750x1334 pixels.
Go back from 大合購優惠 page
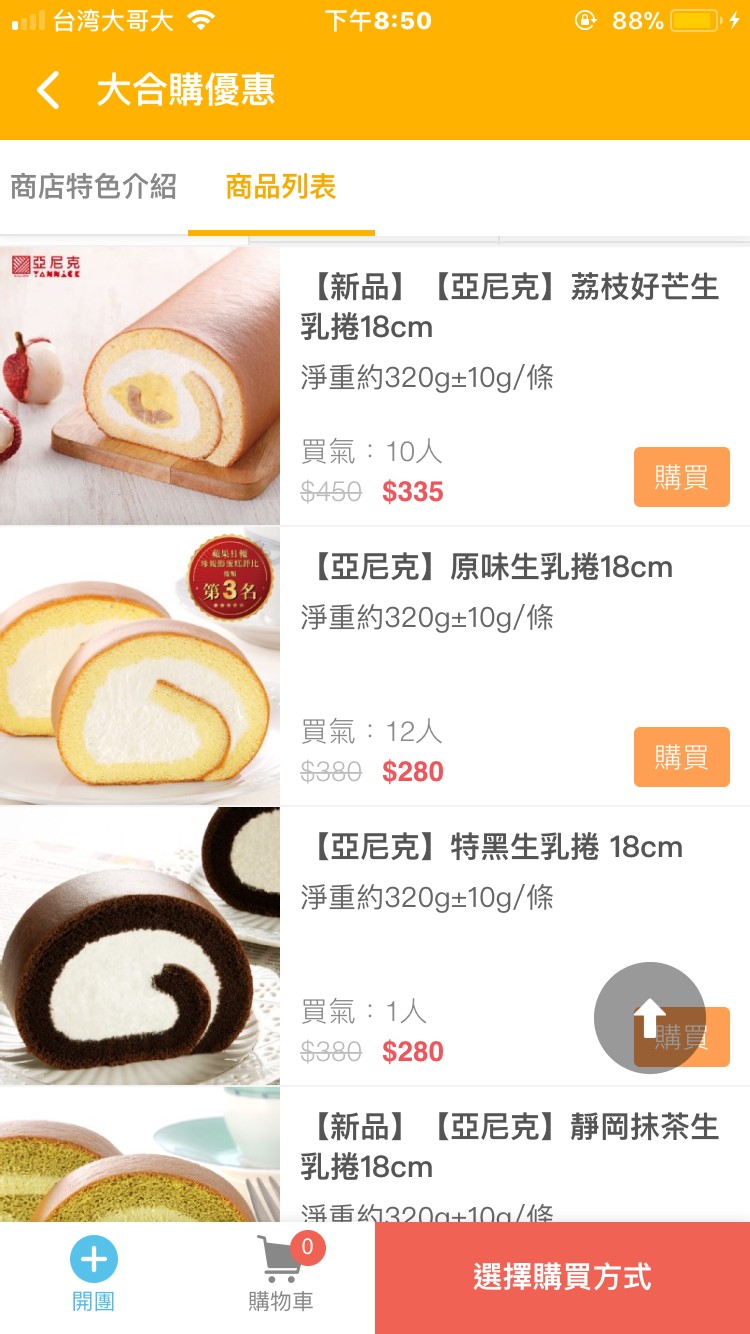pos(48,90)
